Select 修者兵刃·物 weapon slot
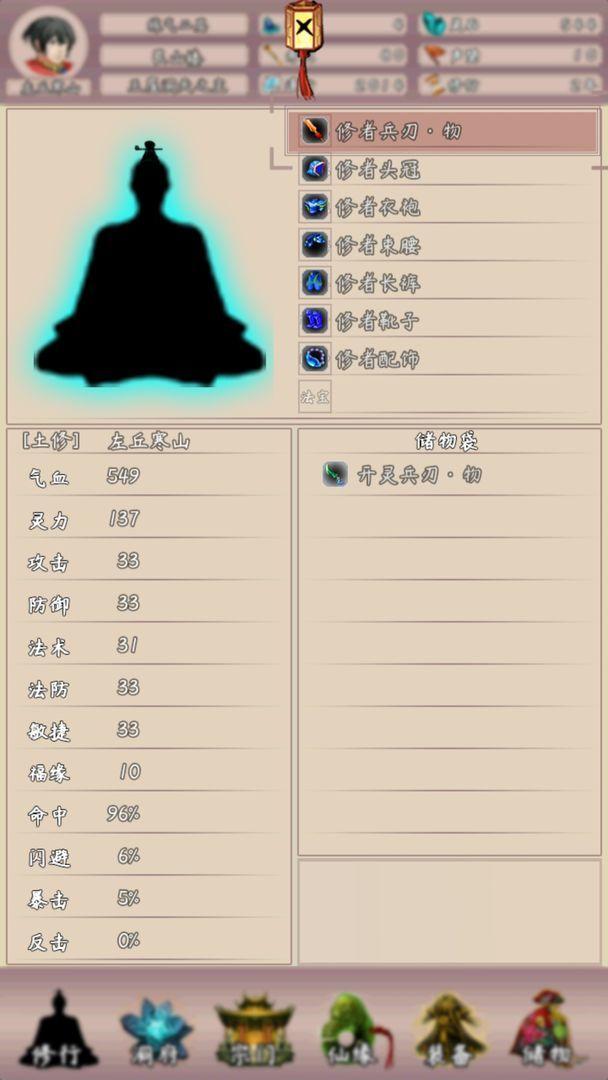This screenshot has width=608, height=1080. [x=444, y=132]
